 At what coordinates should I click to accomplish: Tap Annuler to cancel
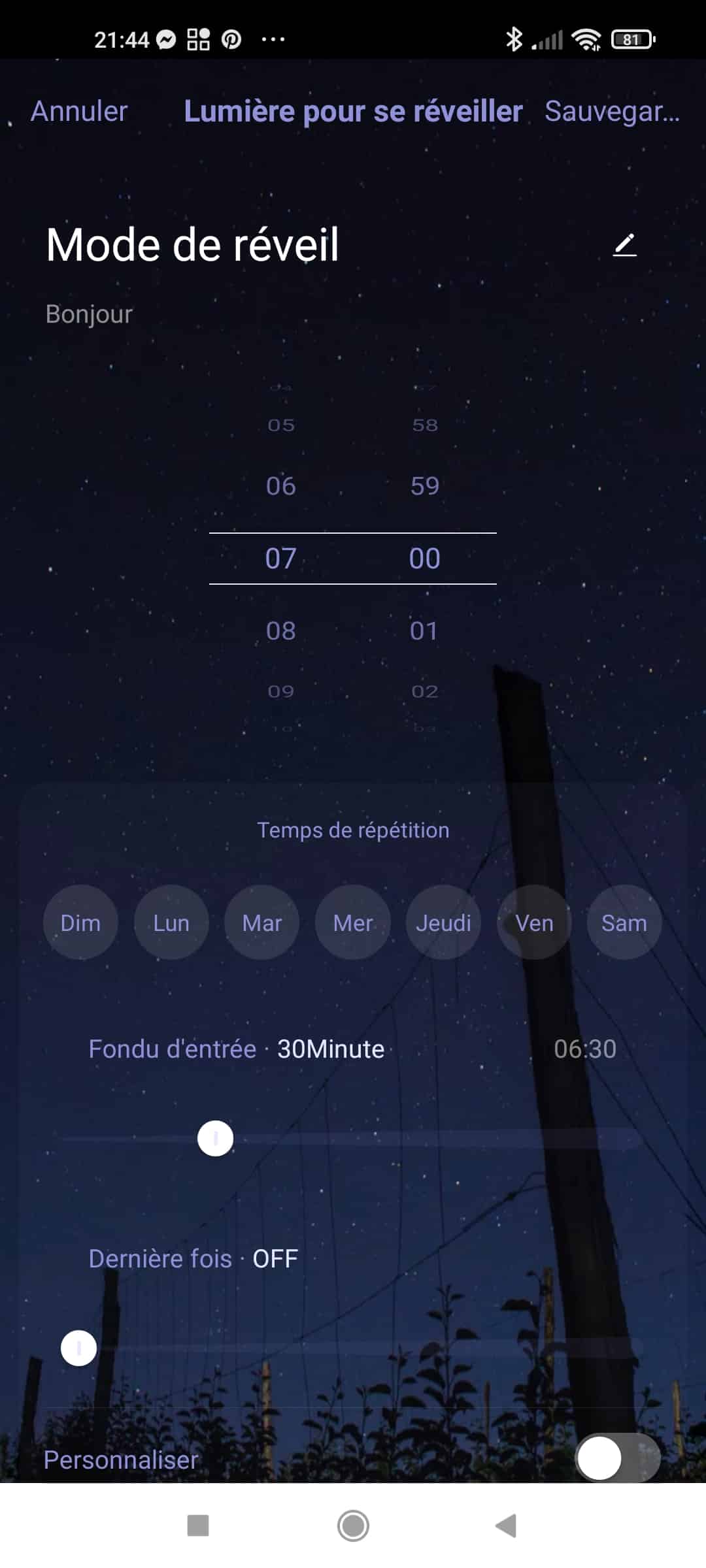[79, 111]
